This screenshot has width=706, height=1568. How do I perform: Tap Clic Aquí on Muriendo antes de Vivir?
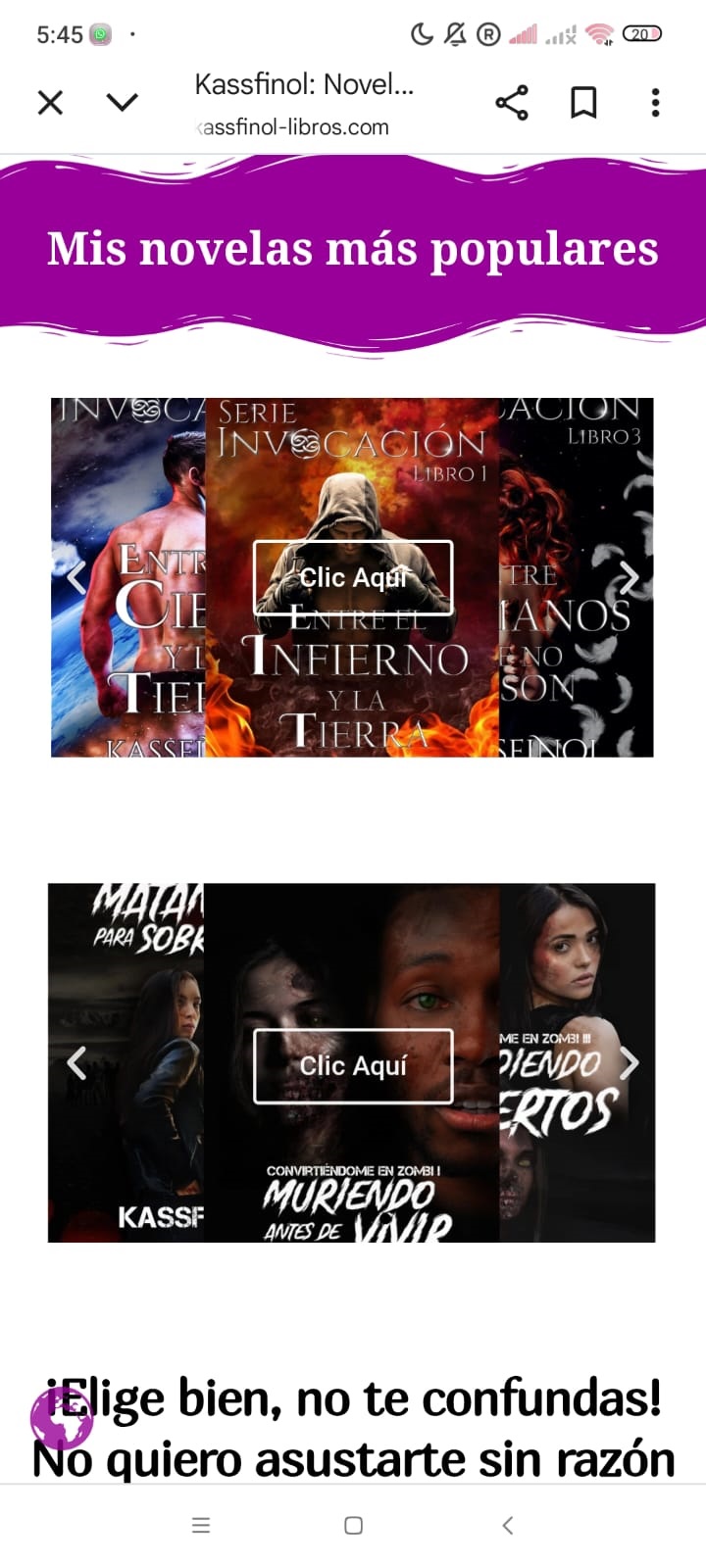[x=353, y=1065]
